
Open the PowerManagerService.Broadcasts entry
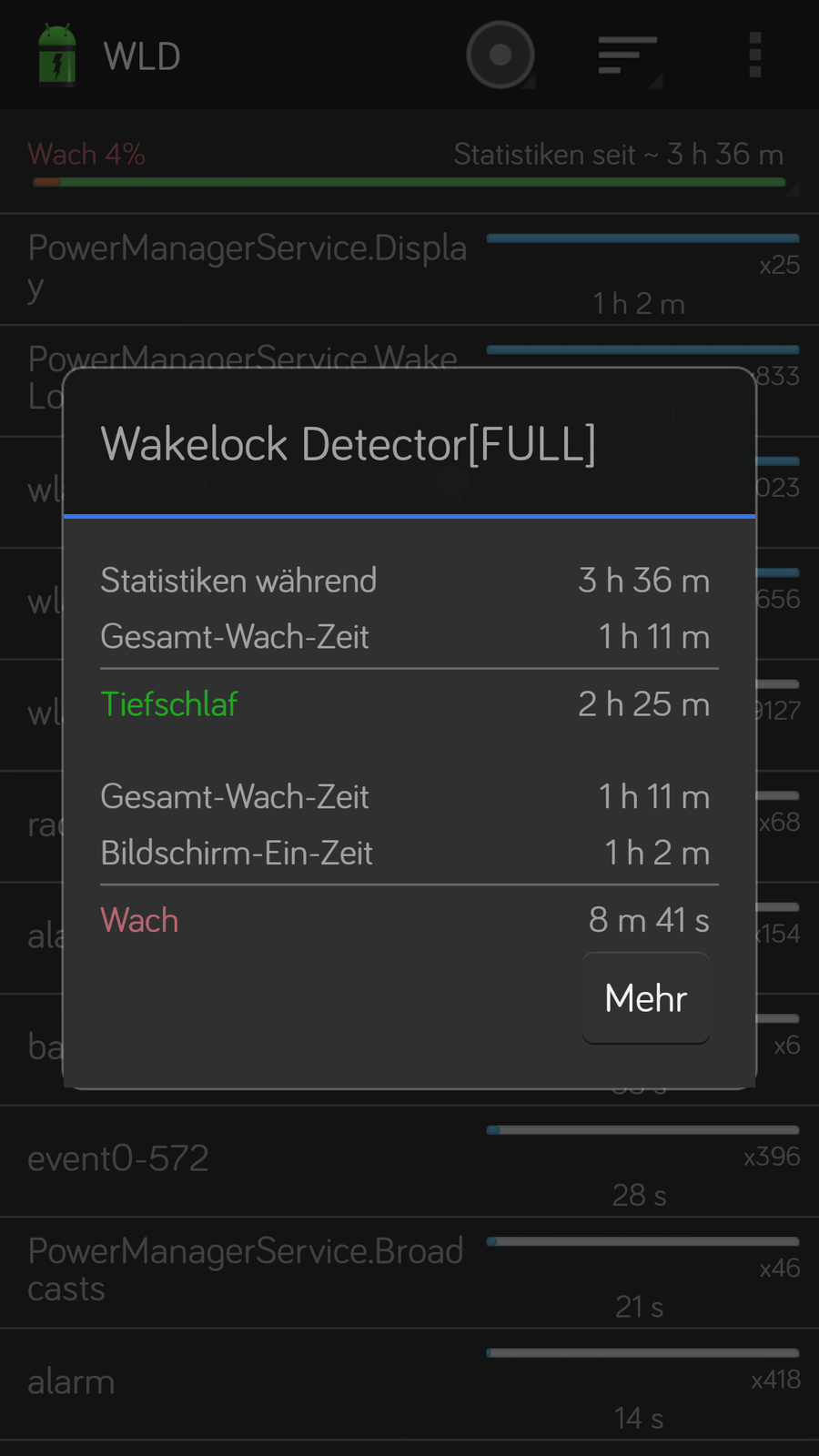click(409, 1272)
